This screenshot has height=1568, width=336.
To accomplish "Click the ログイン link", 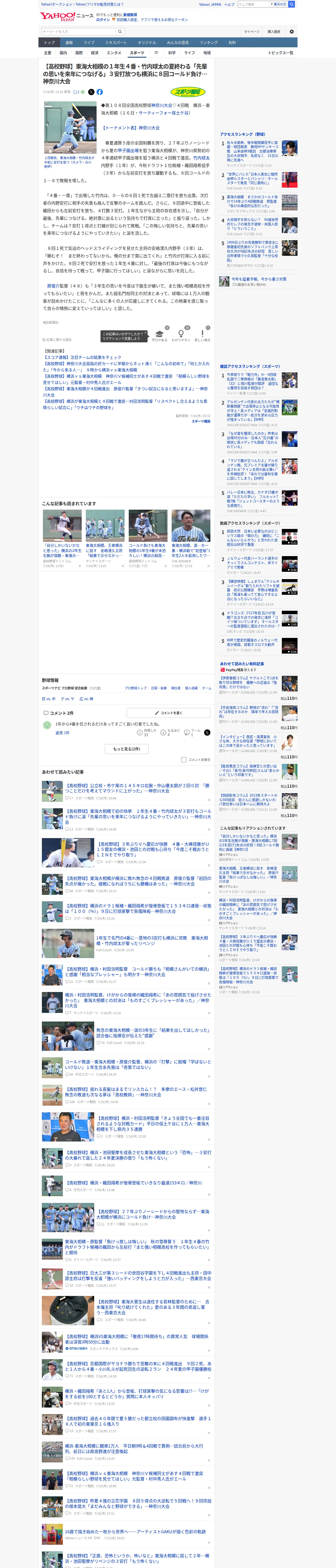I will pos(103,20).
